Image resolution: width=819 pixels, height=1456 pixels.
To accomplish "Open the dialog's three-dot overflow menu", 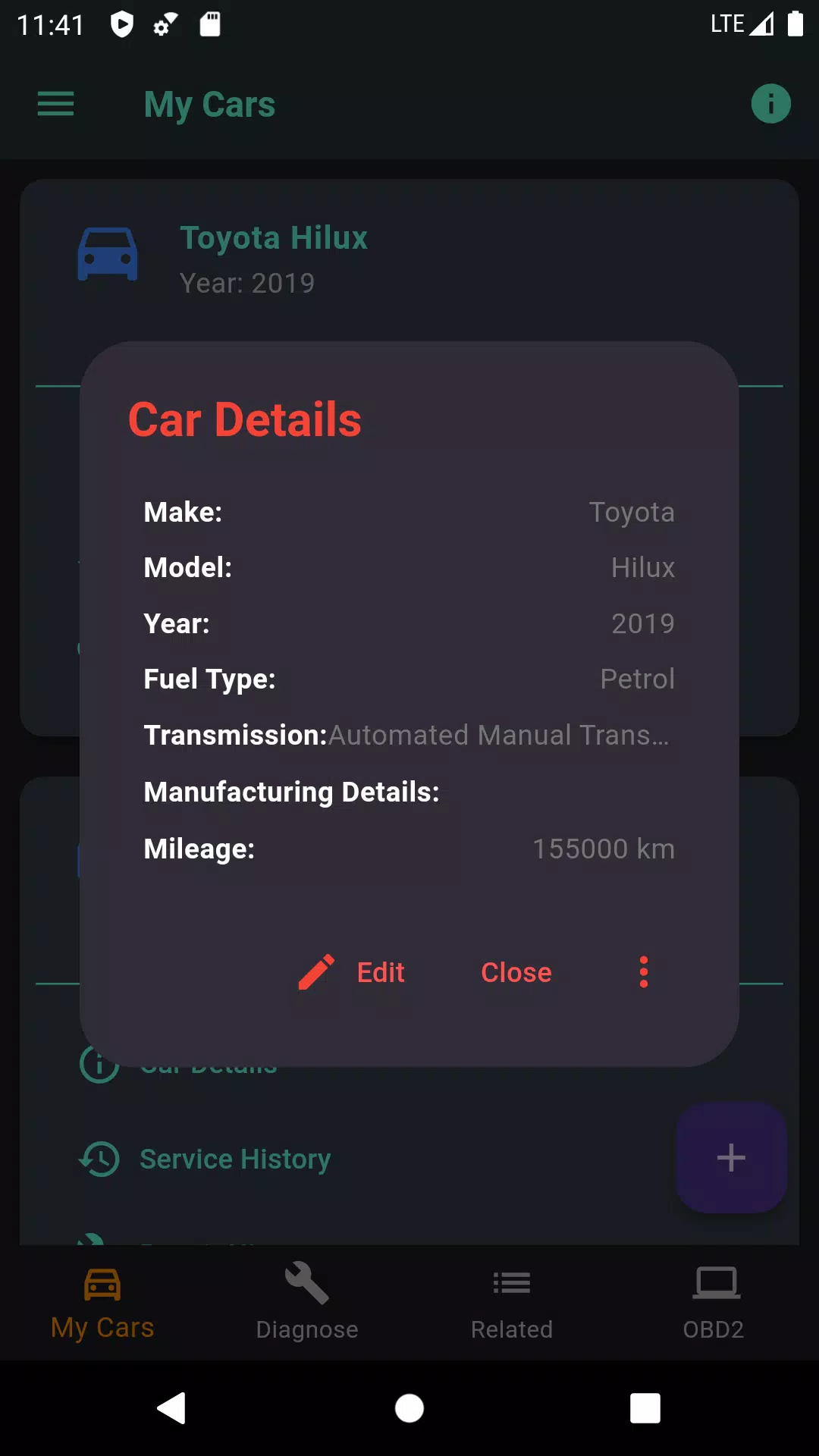I will pyautogui.click(x=644, y=972).
